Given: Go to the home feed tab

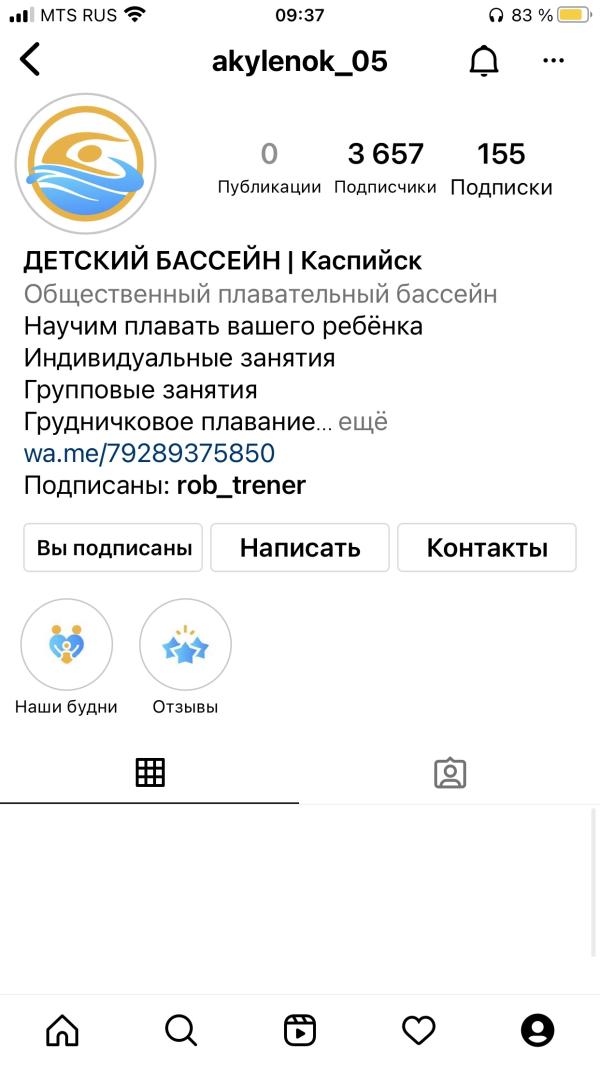Looking at the screenshot, I should tap(62, 1029).
